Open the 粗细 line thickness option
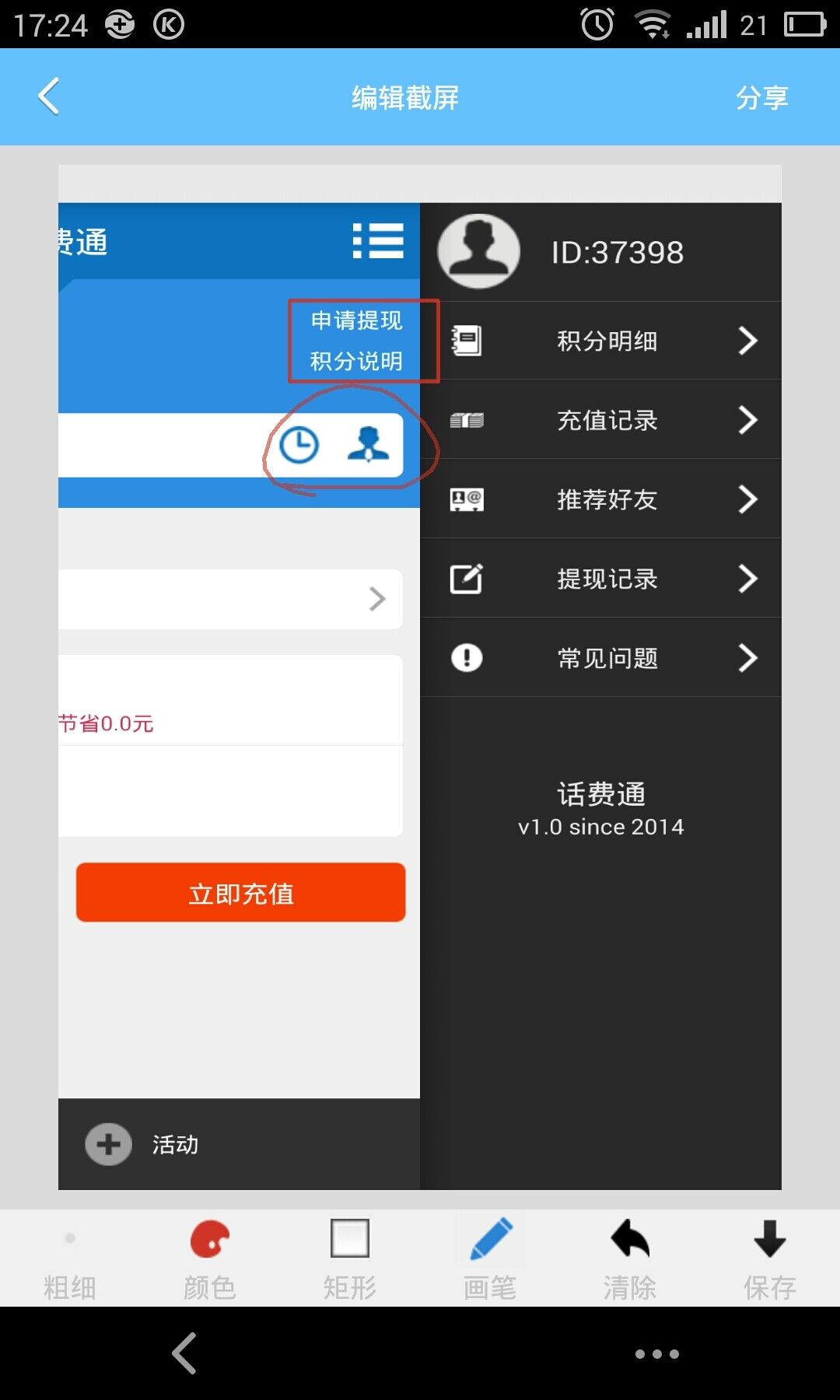Viewport: 840px width, 1400px height. tap(70, 1258)
